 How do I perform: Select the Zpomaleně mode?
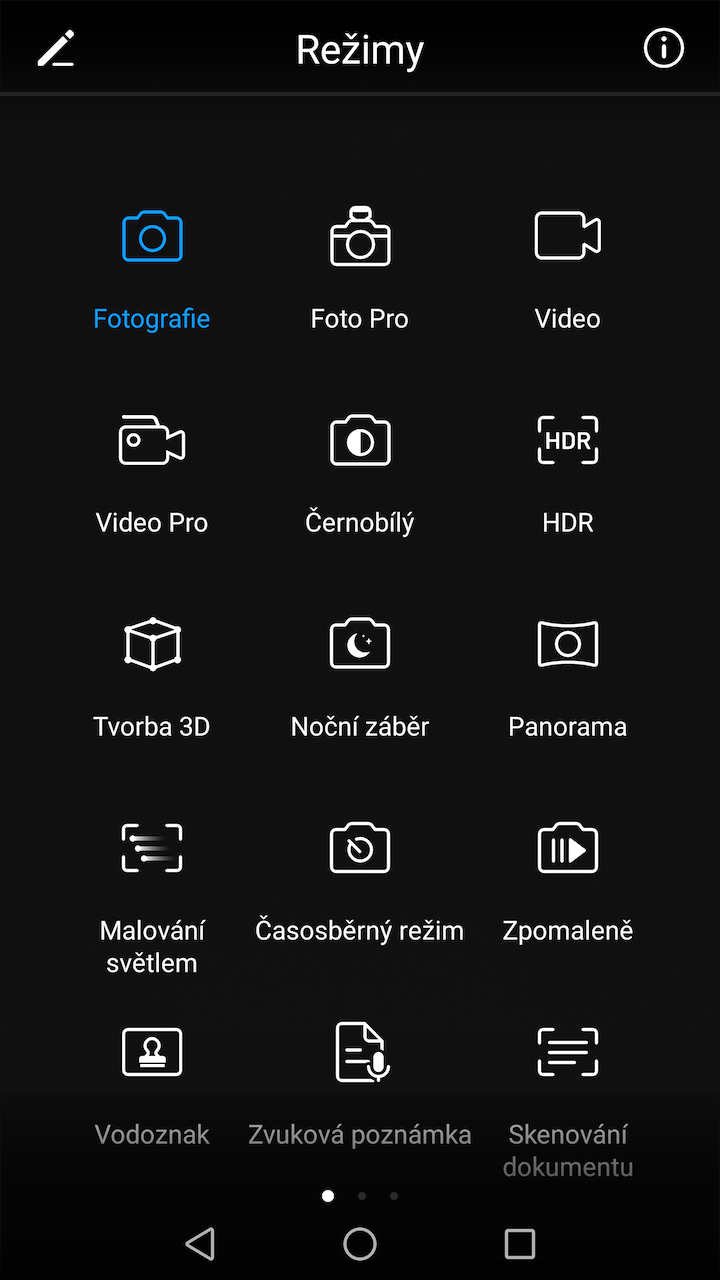(567, 850)
